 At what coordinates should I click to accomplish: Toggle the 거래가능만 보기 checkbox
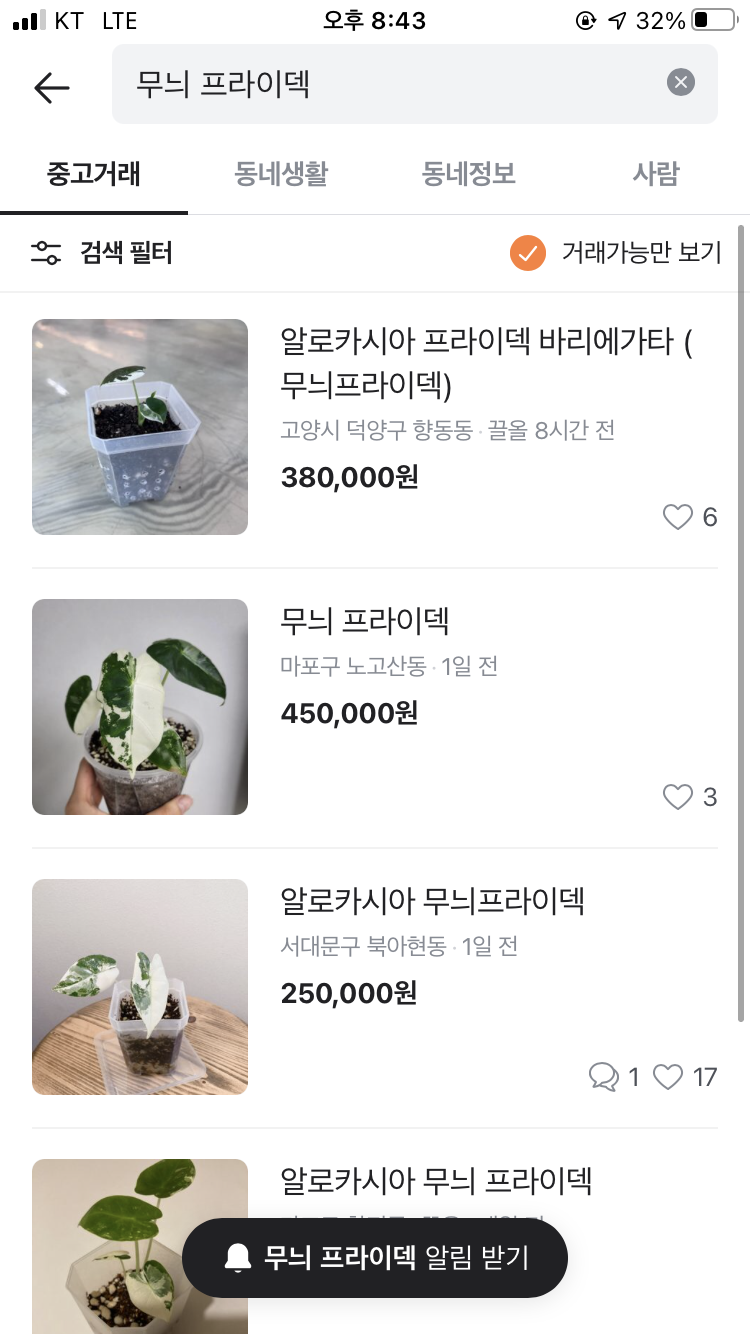[527, 253]
